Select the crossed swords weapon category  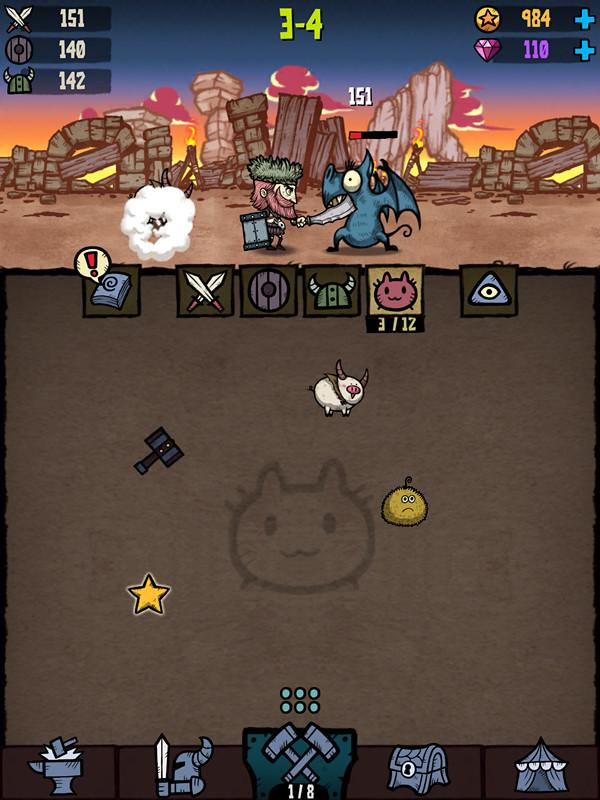pos(205,291)
